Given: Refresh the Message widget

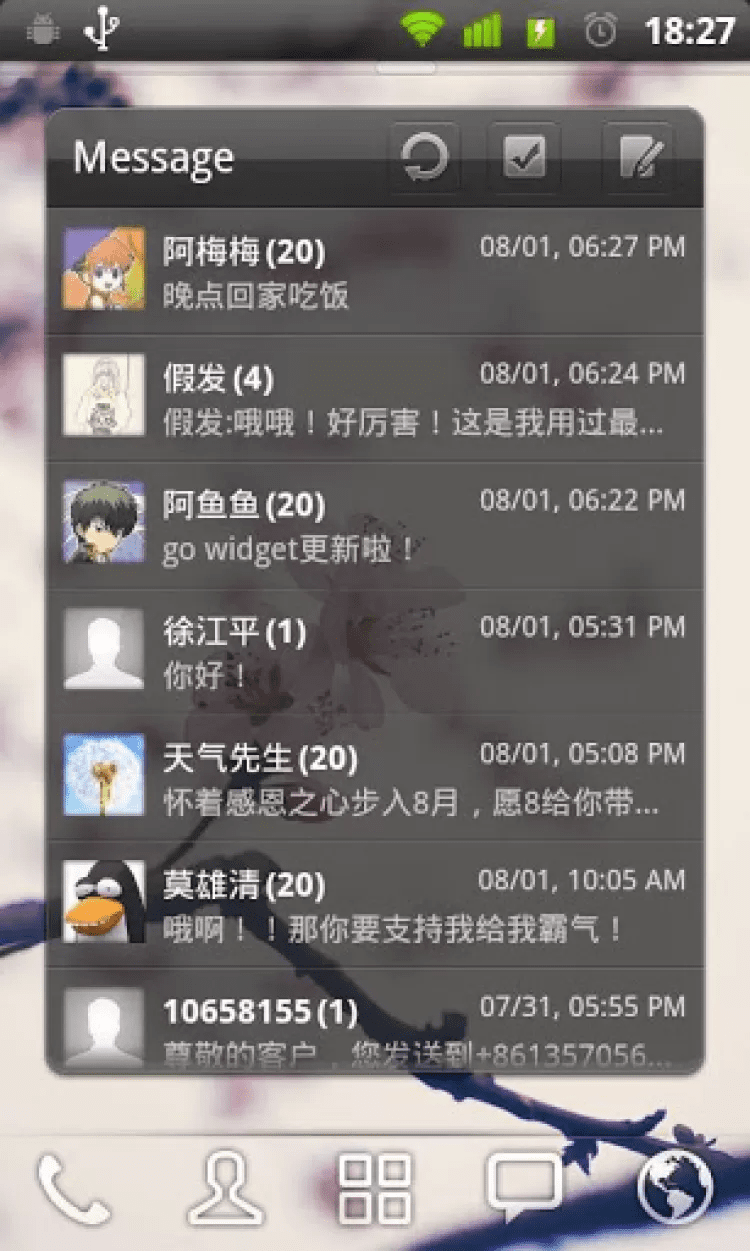Looking at the screenshot, I should (x=425, y=158).
